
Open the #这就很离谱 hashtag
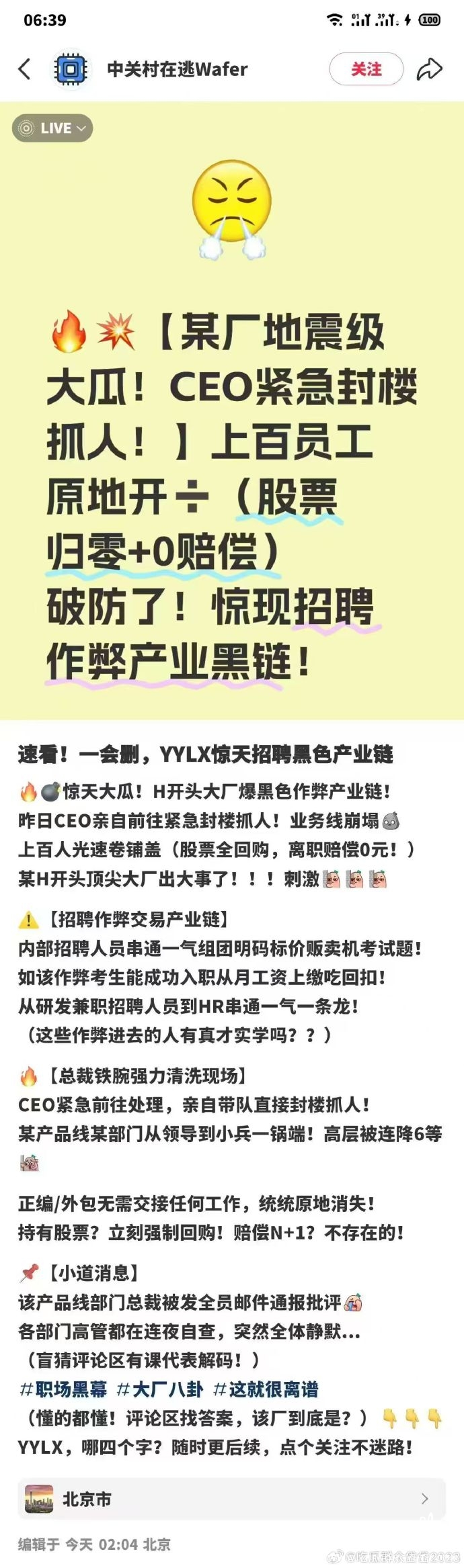266,1389
